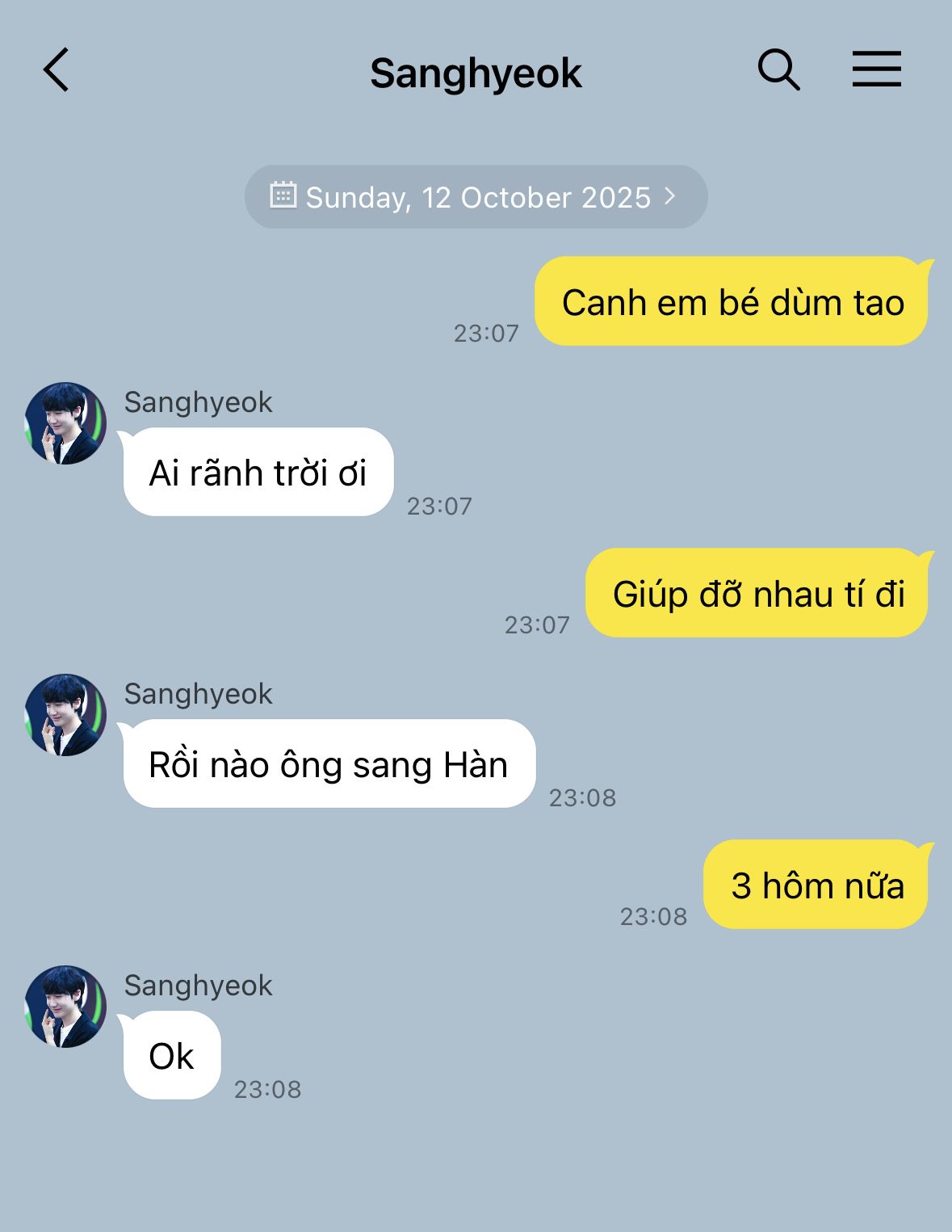This screenshot has width=952, height=1232.
Task: Open the chat menu with three lines
Action: coord(877,69)
